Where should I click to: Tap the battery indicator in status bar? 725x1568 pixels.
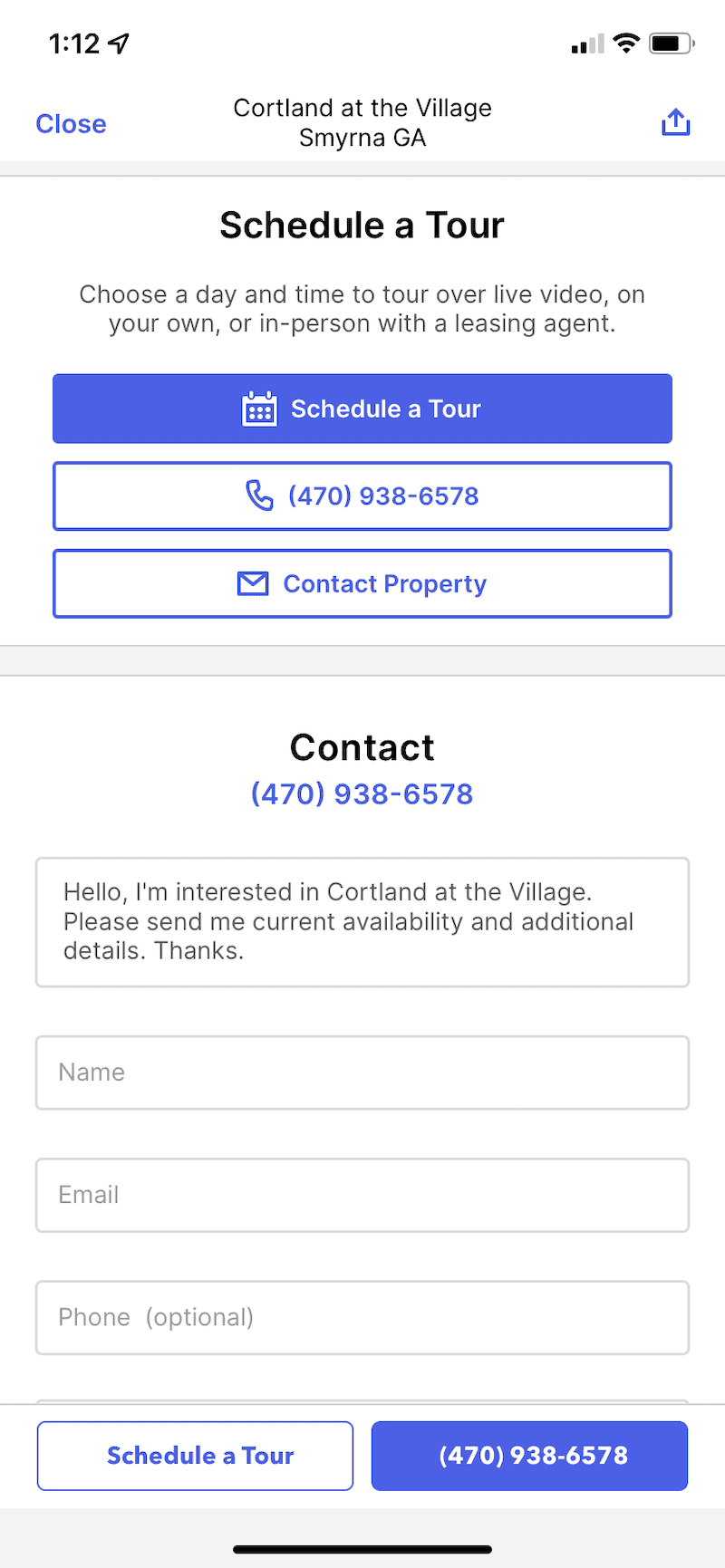click(672, 42)
